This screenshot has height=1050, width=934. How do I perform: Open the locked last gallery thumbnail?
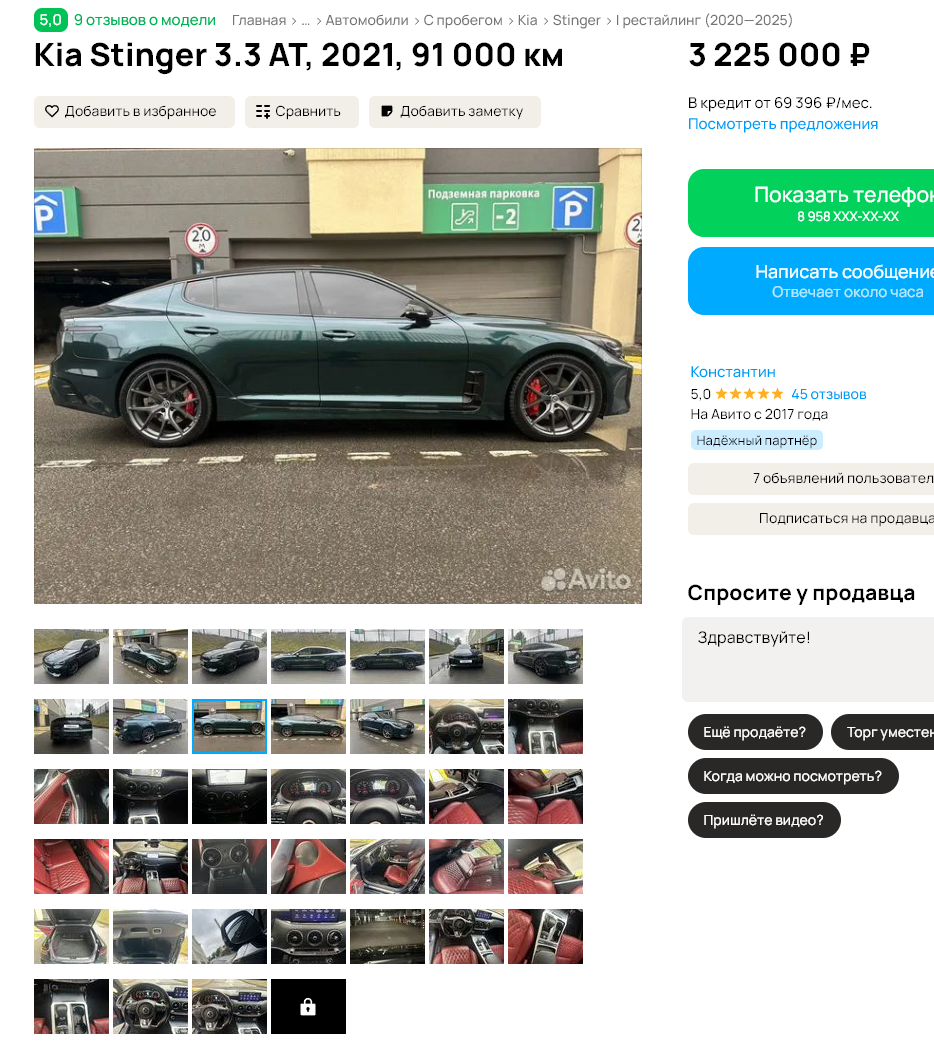[308, 1006]
